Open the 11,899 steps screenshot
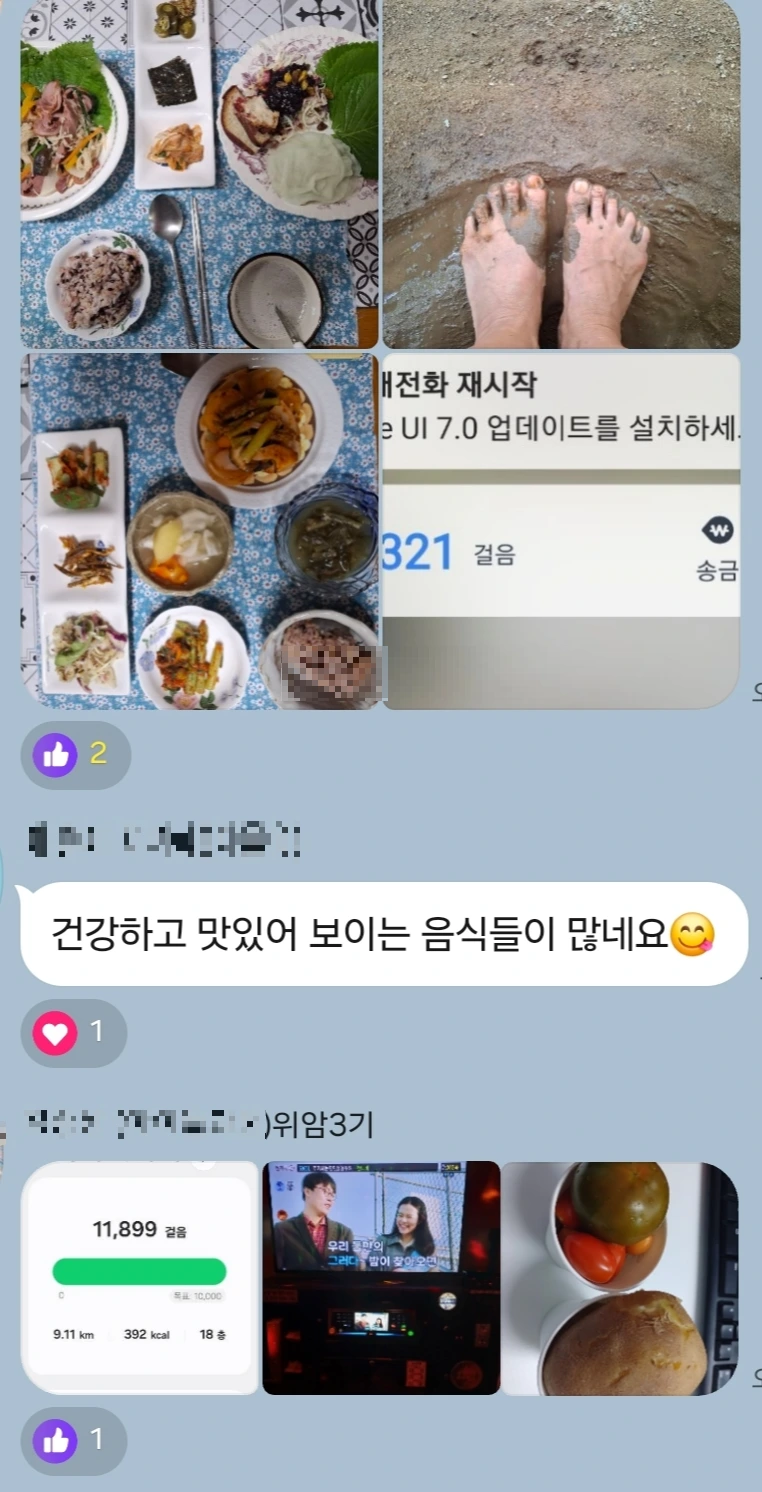 click(140, 1278)
